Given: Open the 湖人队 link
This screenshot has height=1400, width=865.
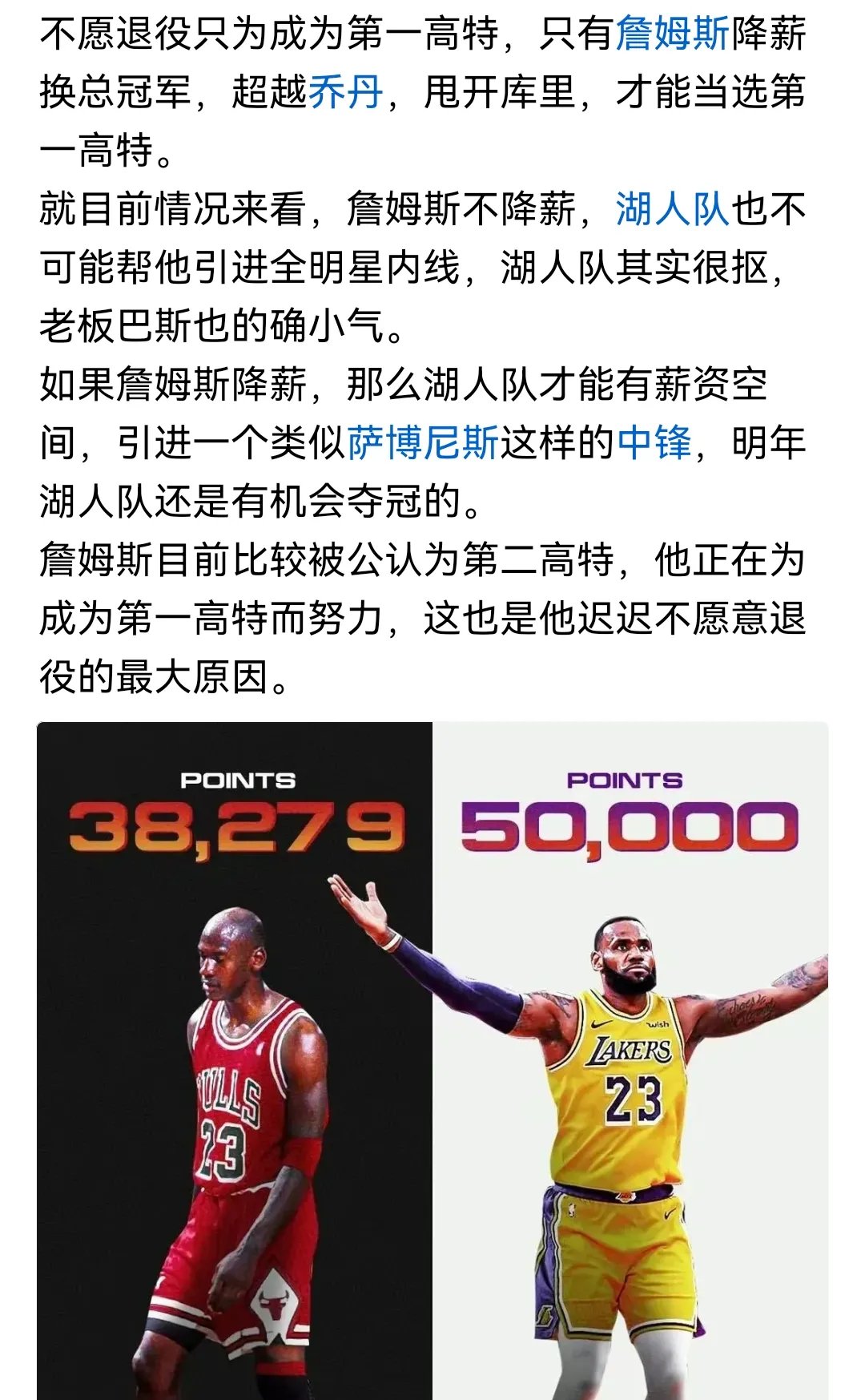Looking at the screenshot, I should [x=672, y=209].
